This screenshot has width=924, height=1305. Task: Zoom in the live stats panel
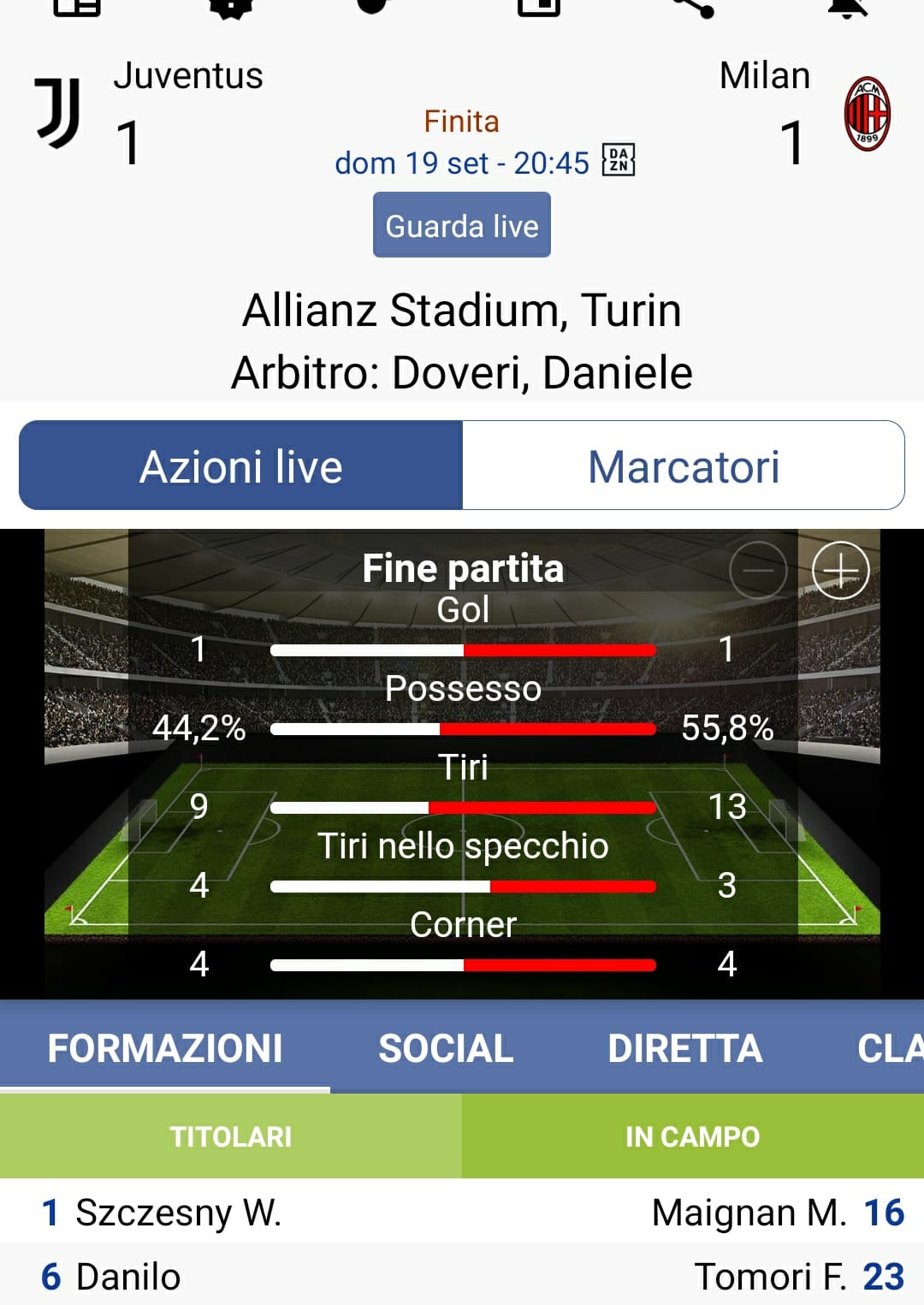click(x=840, y=571)
